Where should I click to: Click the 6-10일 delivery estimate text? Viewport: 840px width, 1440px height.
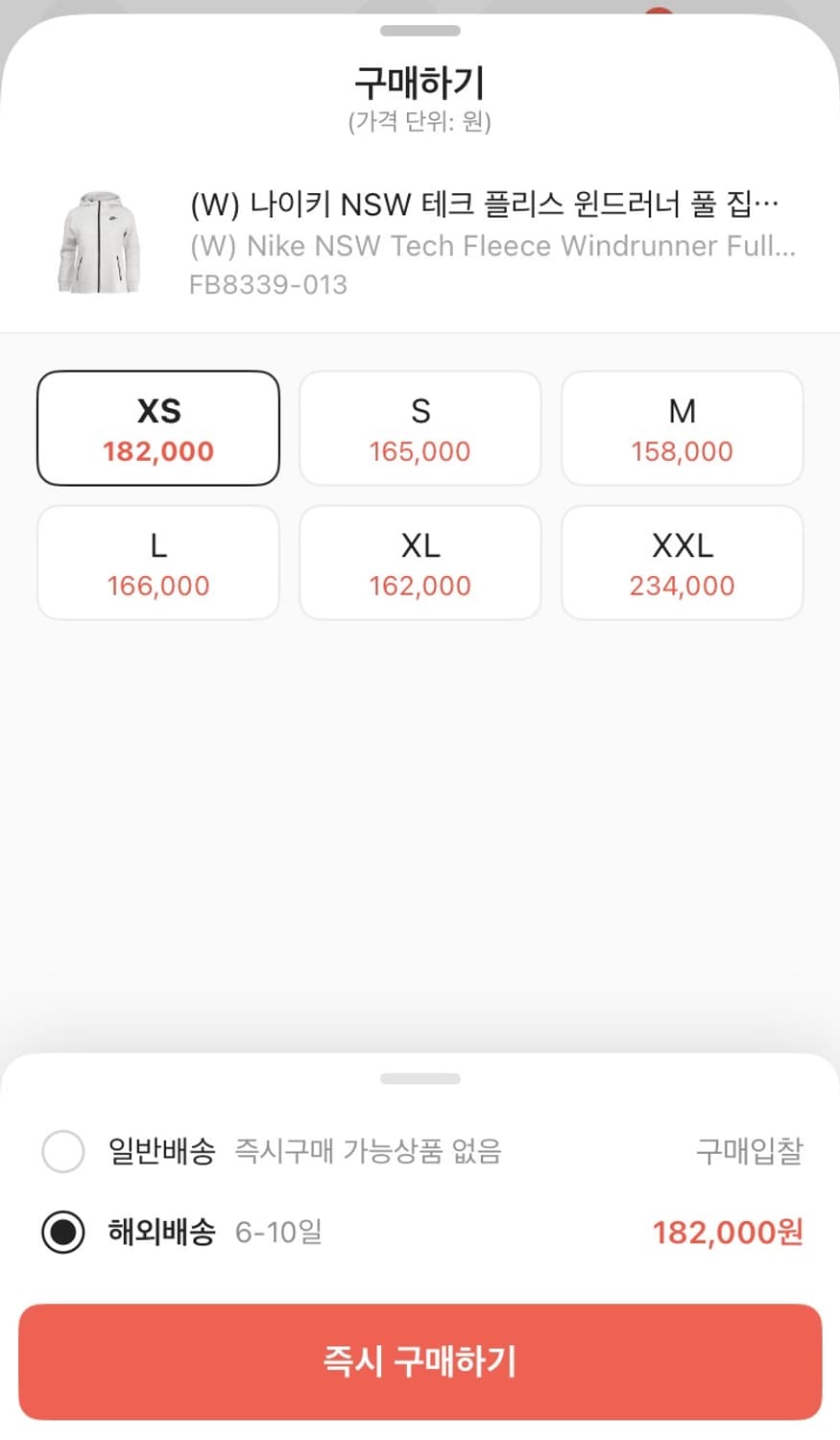click(x=278, y=1232)
